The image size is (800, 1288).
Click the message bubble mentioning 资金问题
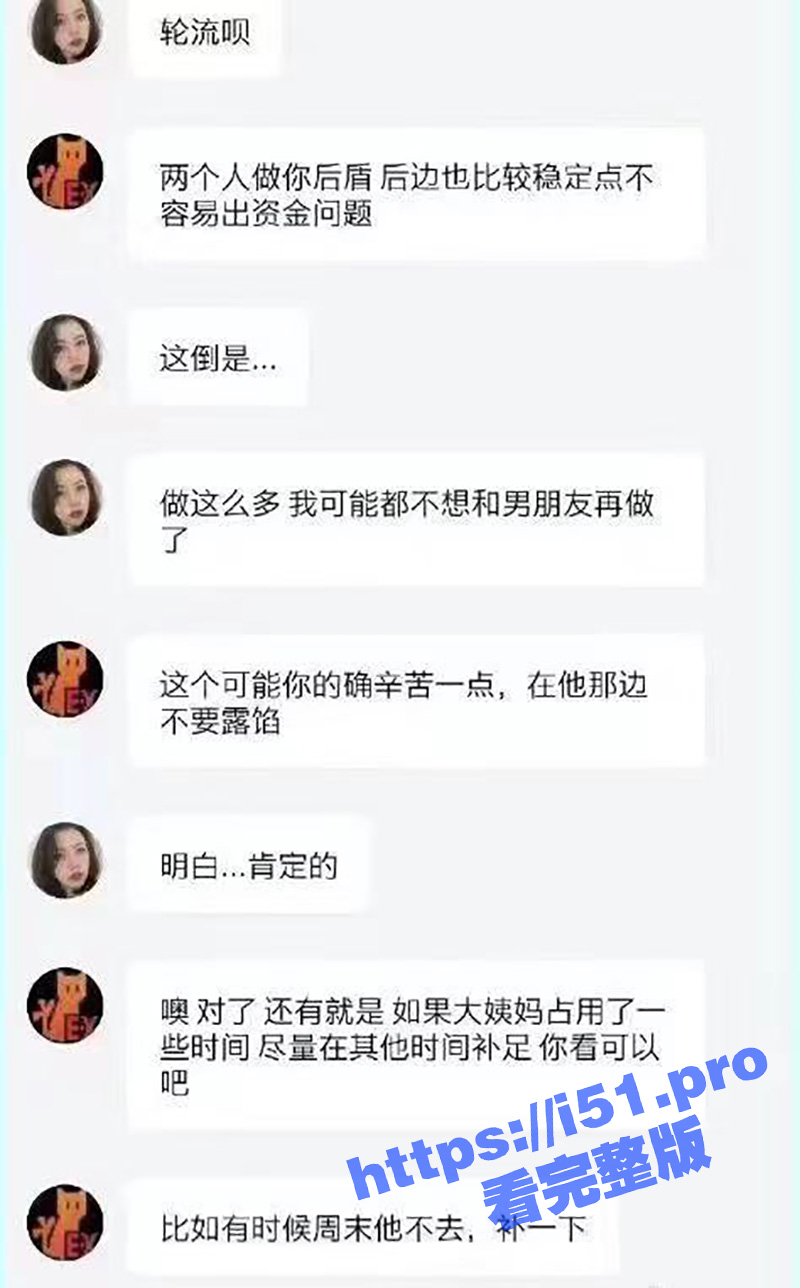pyautogui.click(x=420, y=197)
